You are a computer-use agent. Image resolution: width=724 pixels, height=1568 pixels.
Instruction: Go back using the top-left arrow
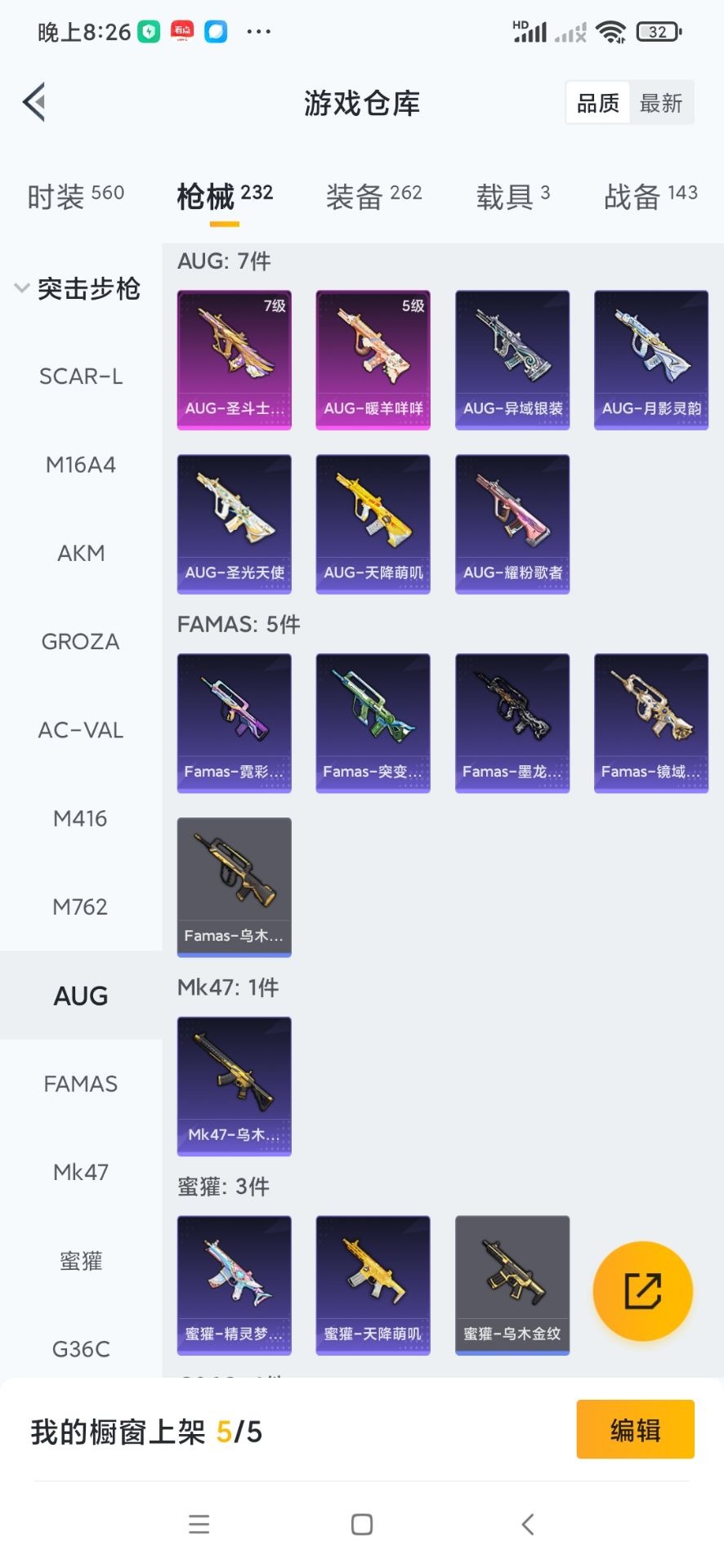coord(34,103)
